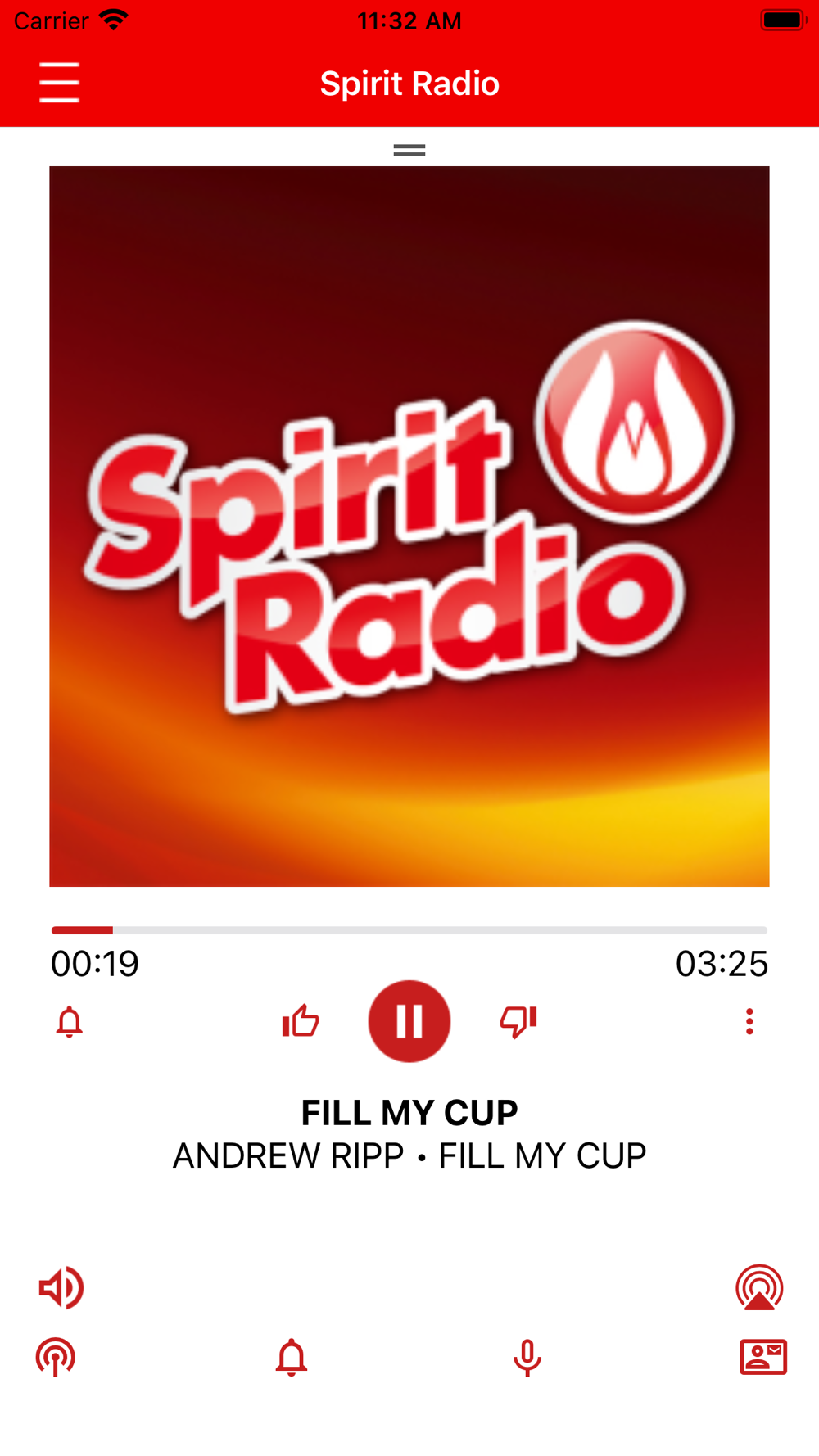
Task: Open AirPlay output options
Action: (759, 1287)
